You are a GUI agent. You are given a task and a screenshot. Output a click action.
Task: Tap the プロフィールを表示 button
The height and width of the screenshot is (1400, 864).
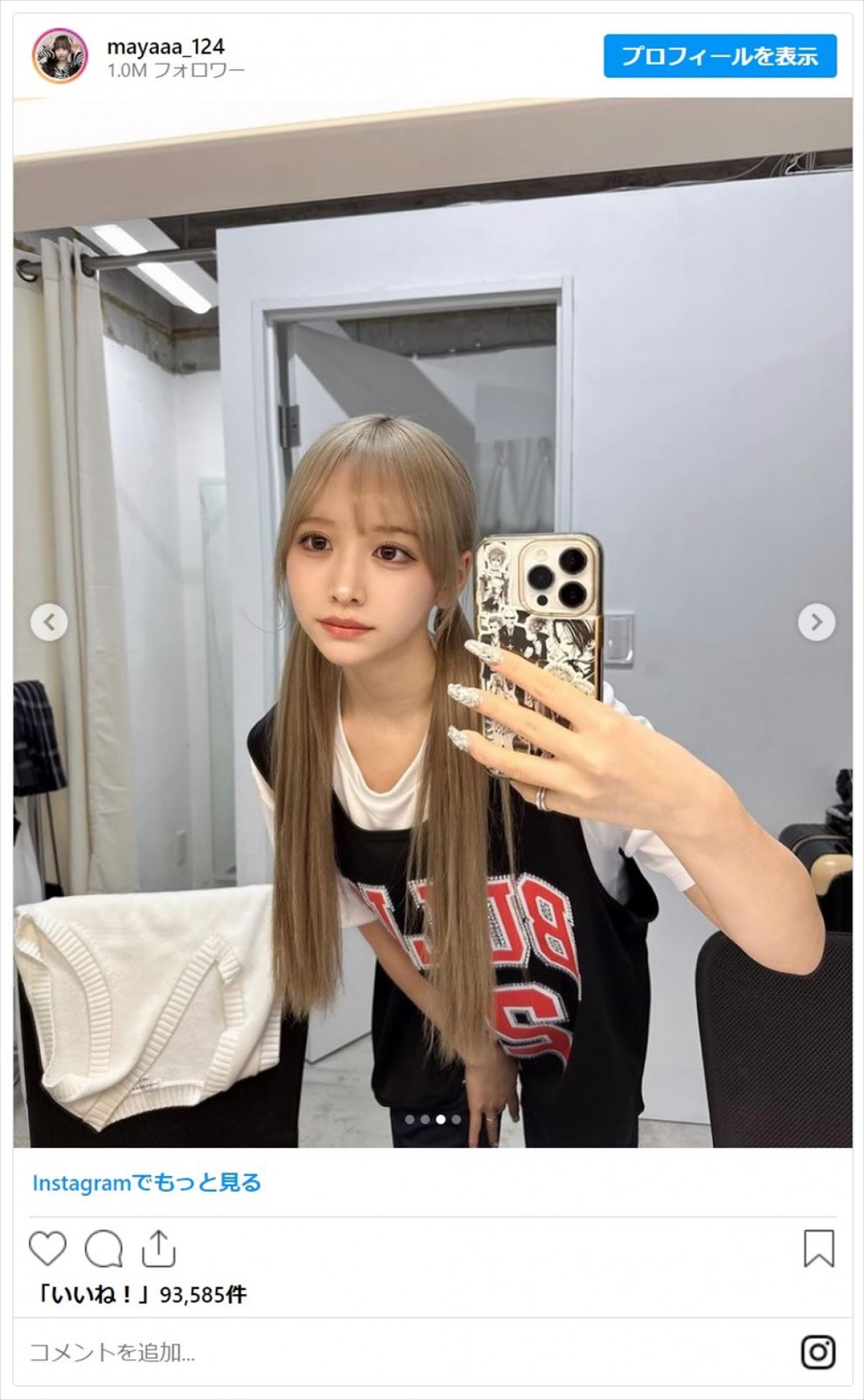point(719,56)
